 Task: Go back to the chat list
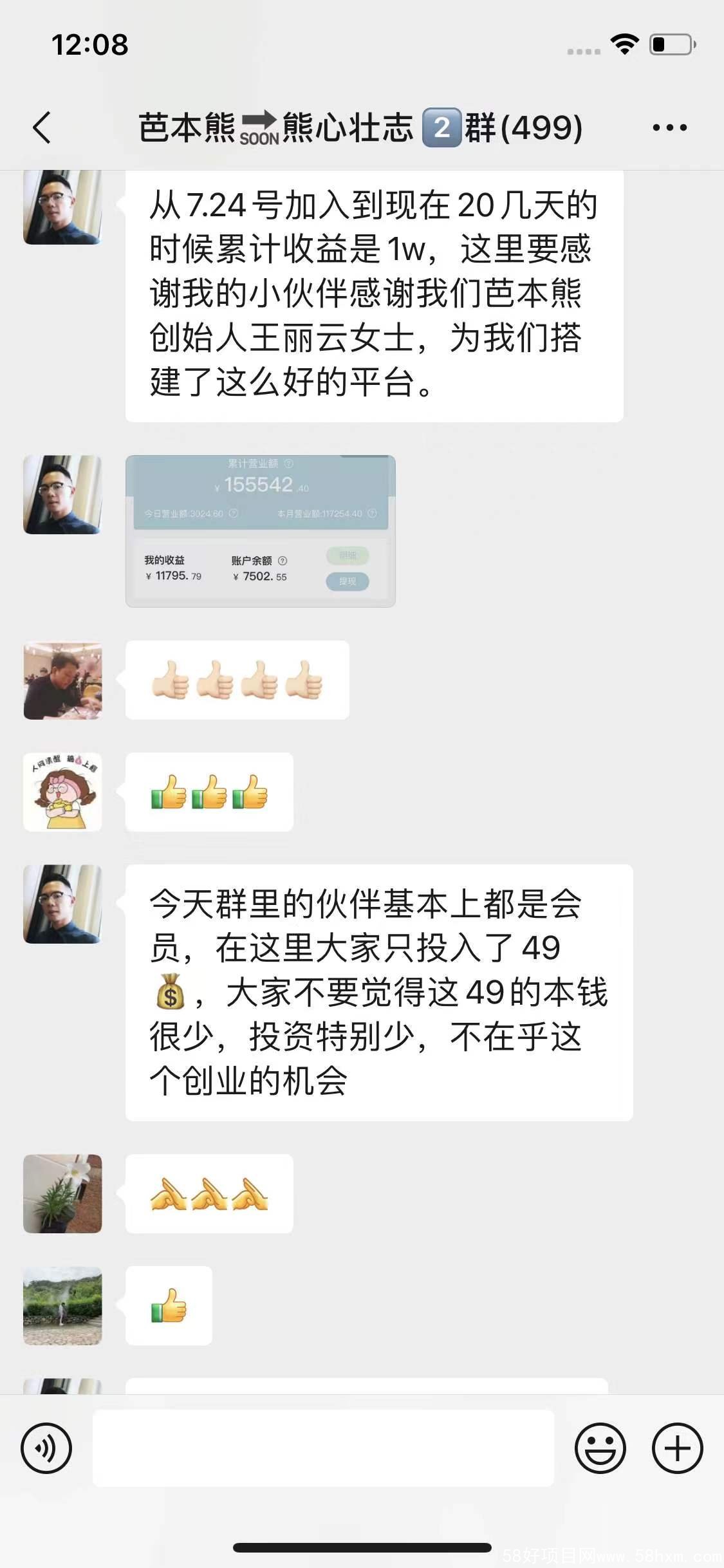42,127
